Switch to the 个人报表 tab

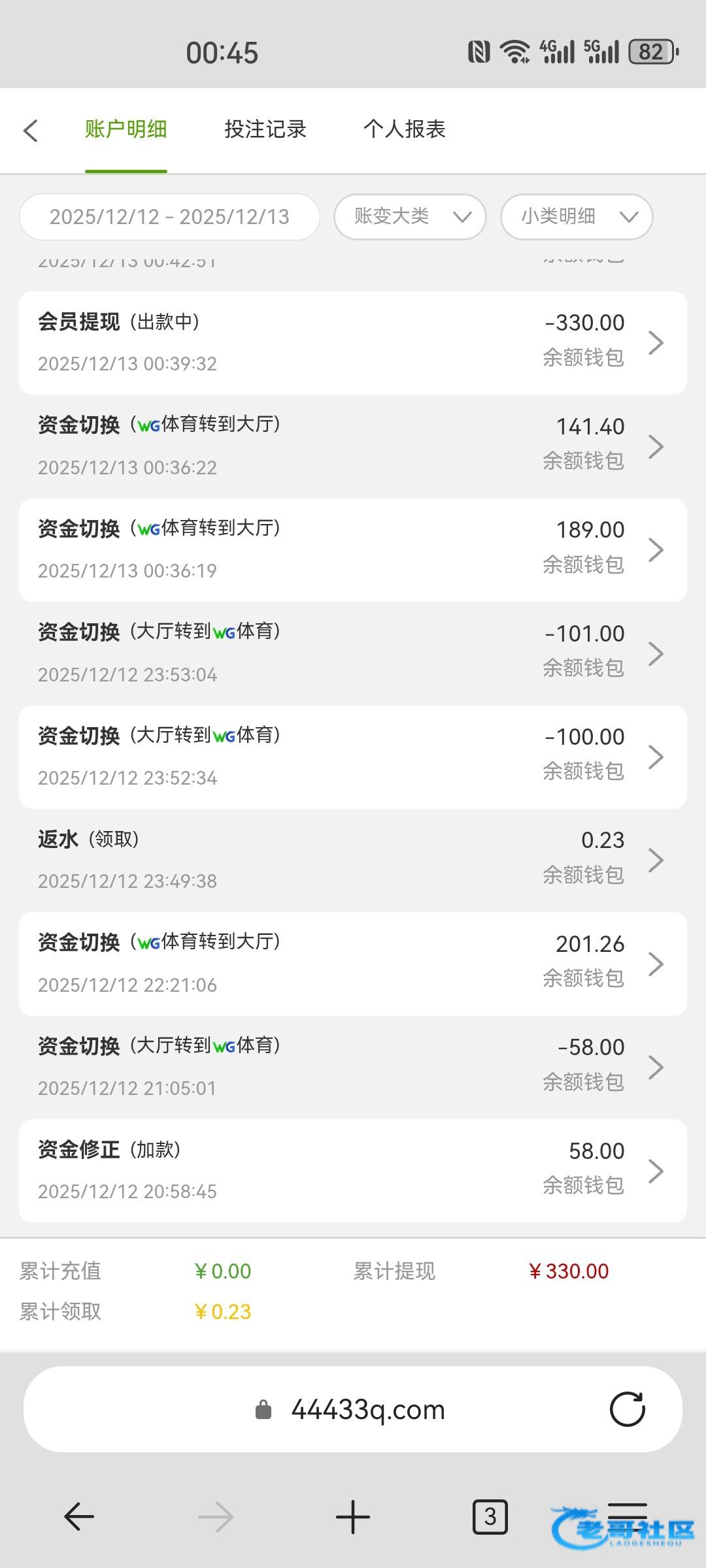pos(405,129)
